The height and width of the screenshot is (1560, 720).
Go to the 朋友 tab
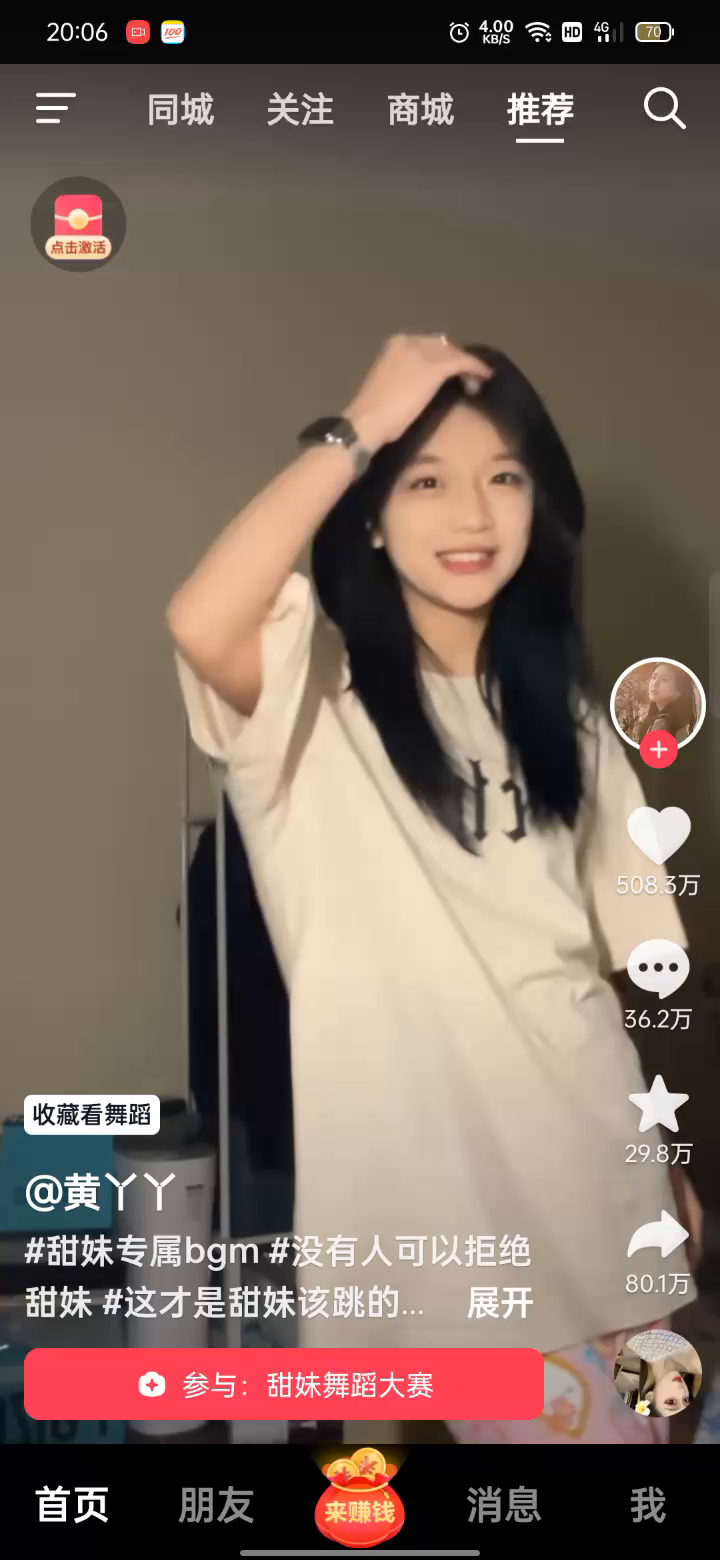216,1505
